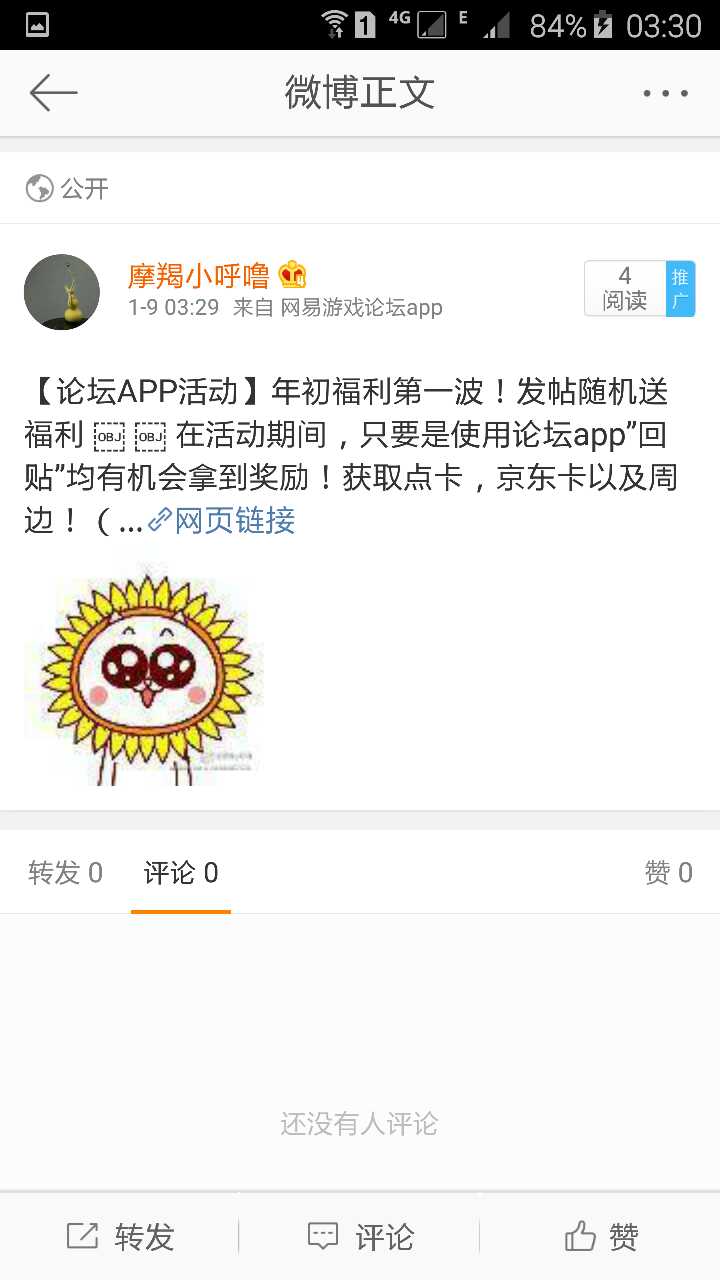The height and width of the screenshot is (1280, 720).
Task: Switch to the 评论 0 tab
Action: click(x=181, y=873)
